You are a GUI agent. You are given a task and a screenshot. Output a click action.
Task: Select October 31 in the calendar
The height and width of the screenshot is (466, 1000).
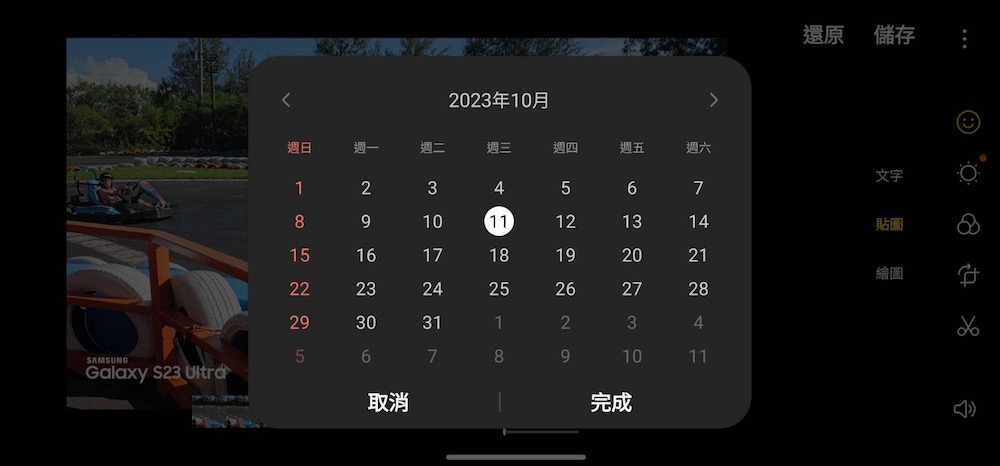(432, 322)
